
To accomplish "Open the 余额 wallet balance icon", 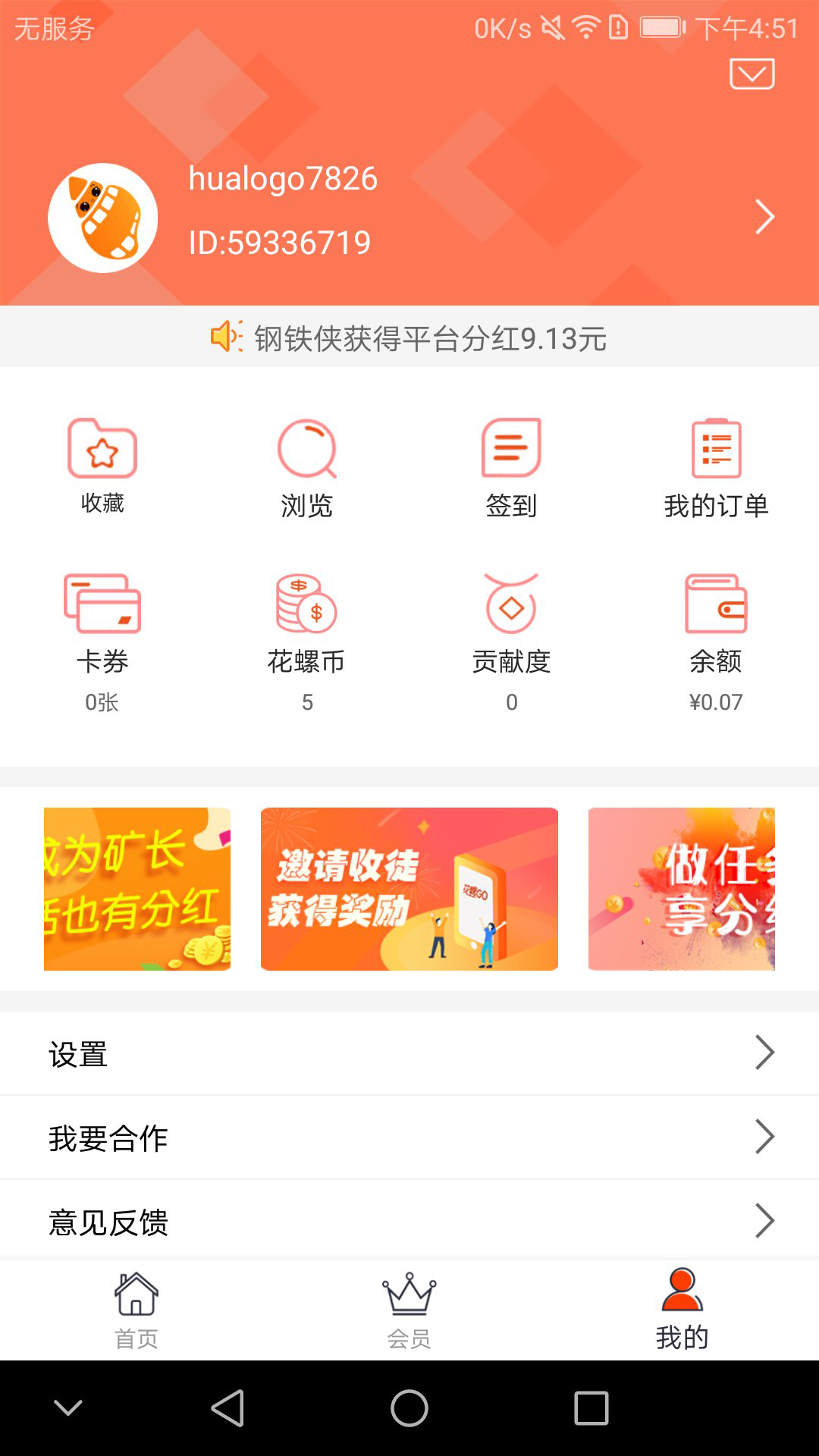I will point(717,603).
